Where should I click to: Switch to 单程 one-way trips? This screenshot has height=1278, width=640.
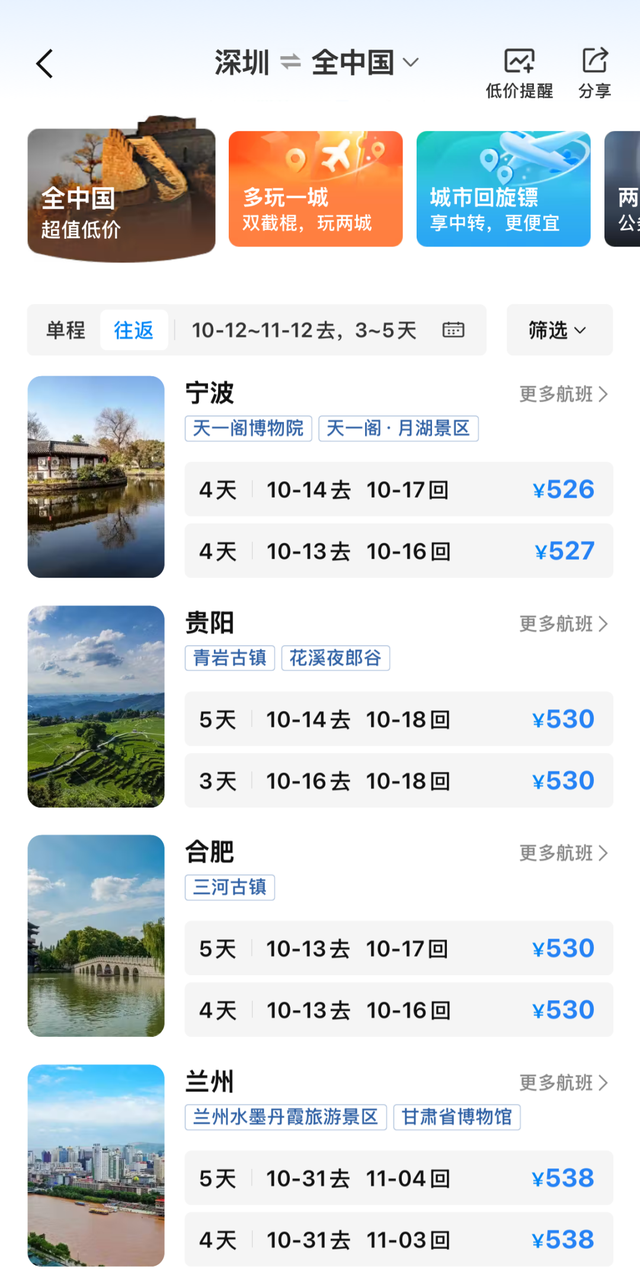(x=66, y=330)
